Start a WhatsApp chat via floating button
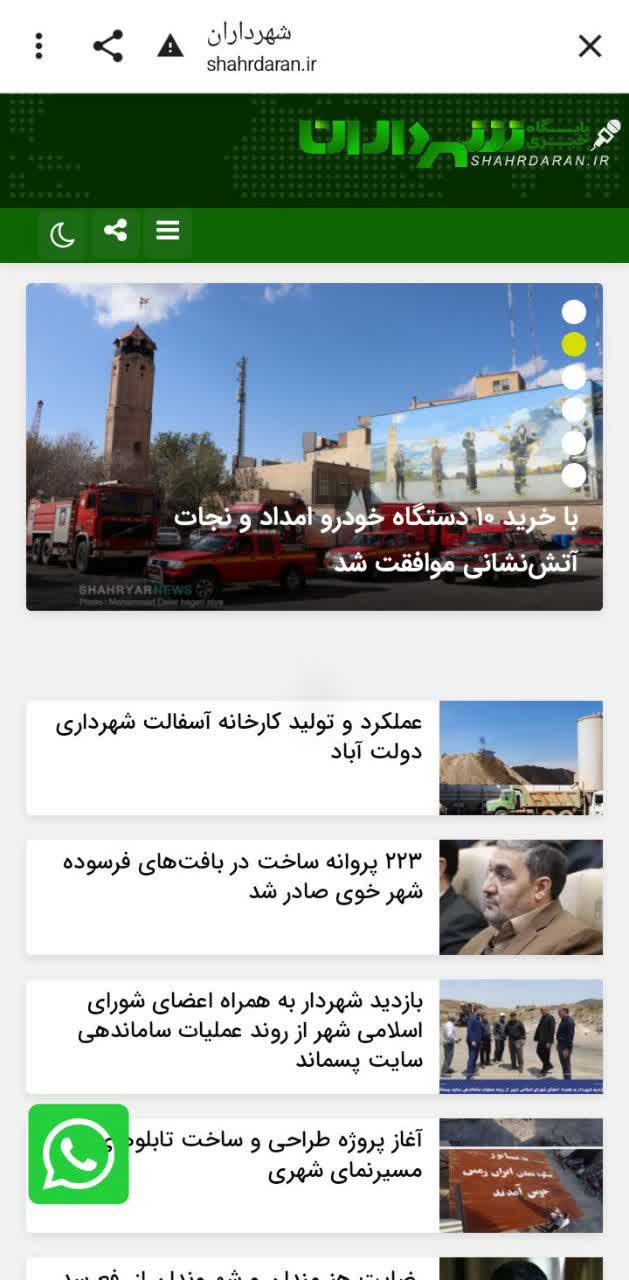Screen dimensions: 629x1280 click(x=78, y=1153)
